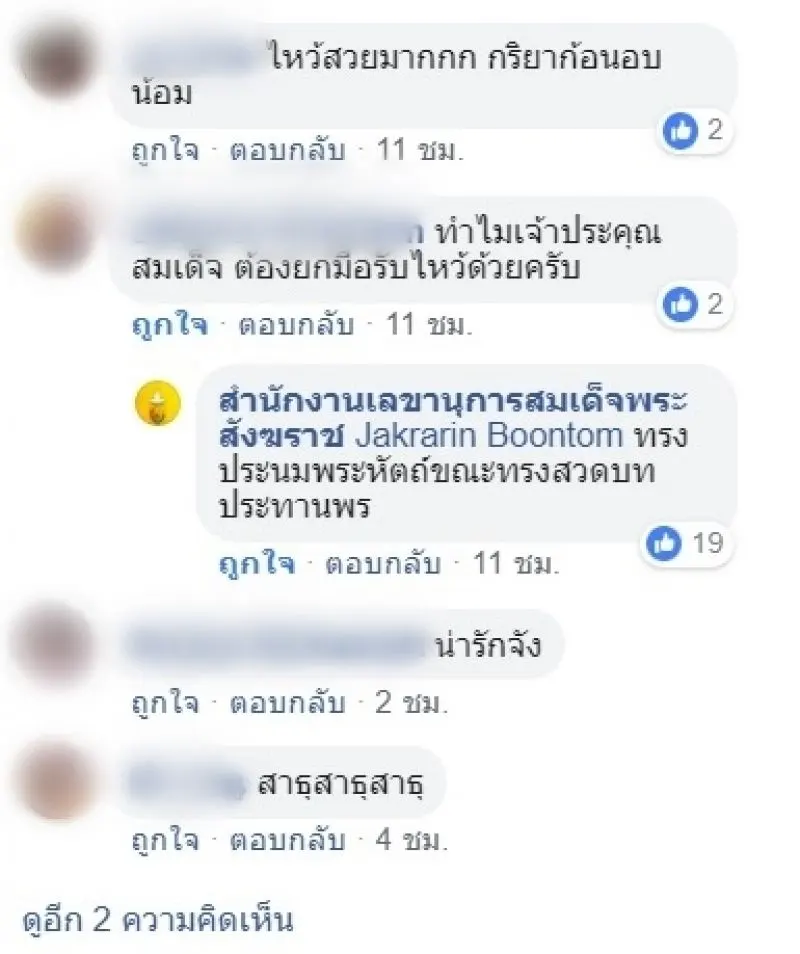
Task: Reply to the comment น่ารักจัง
Action: coord(287,703)
